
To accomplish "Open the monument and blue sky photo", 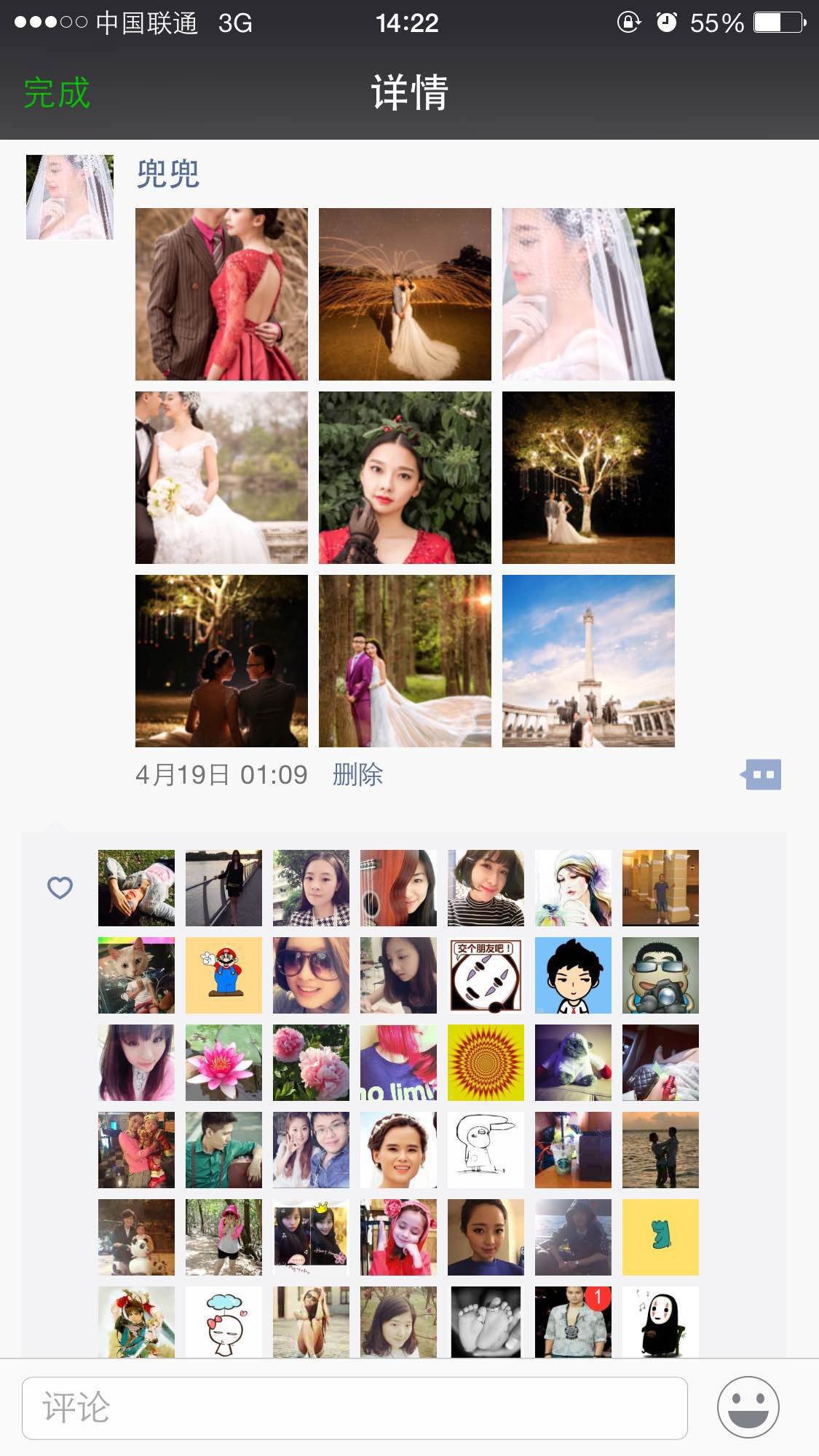I will tap(588, 661).
